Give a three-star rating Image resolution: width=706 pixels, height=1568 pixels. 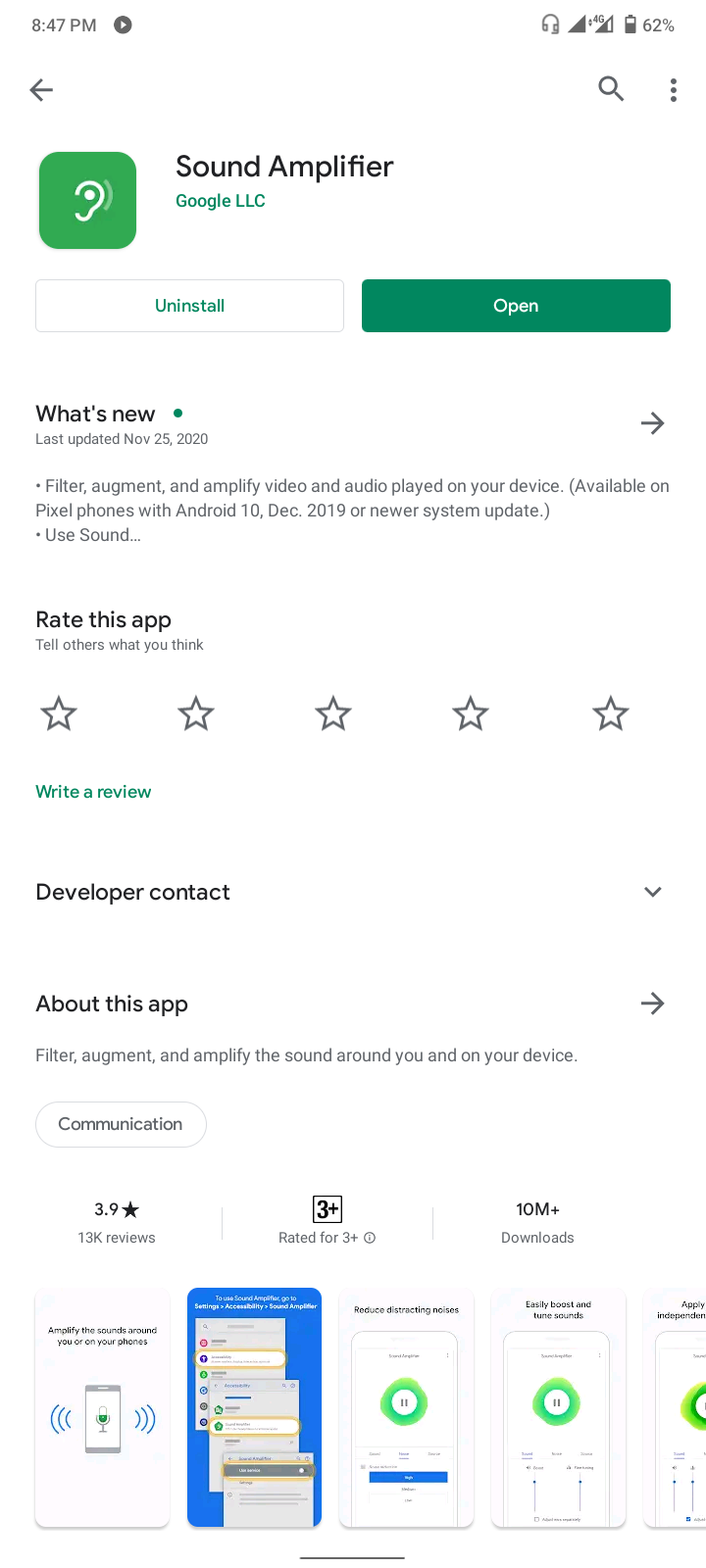[333, 713]
